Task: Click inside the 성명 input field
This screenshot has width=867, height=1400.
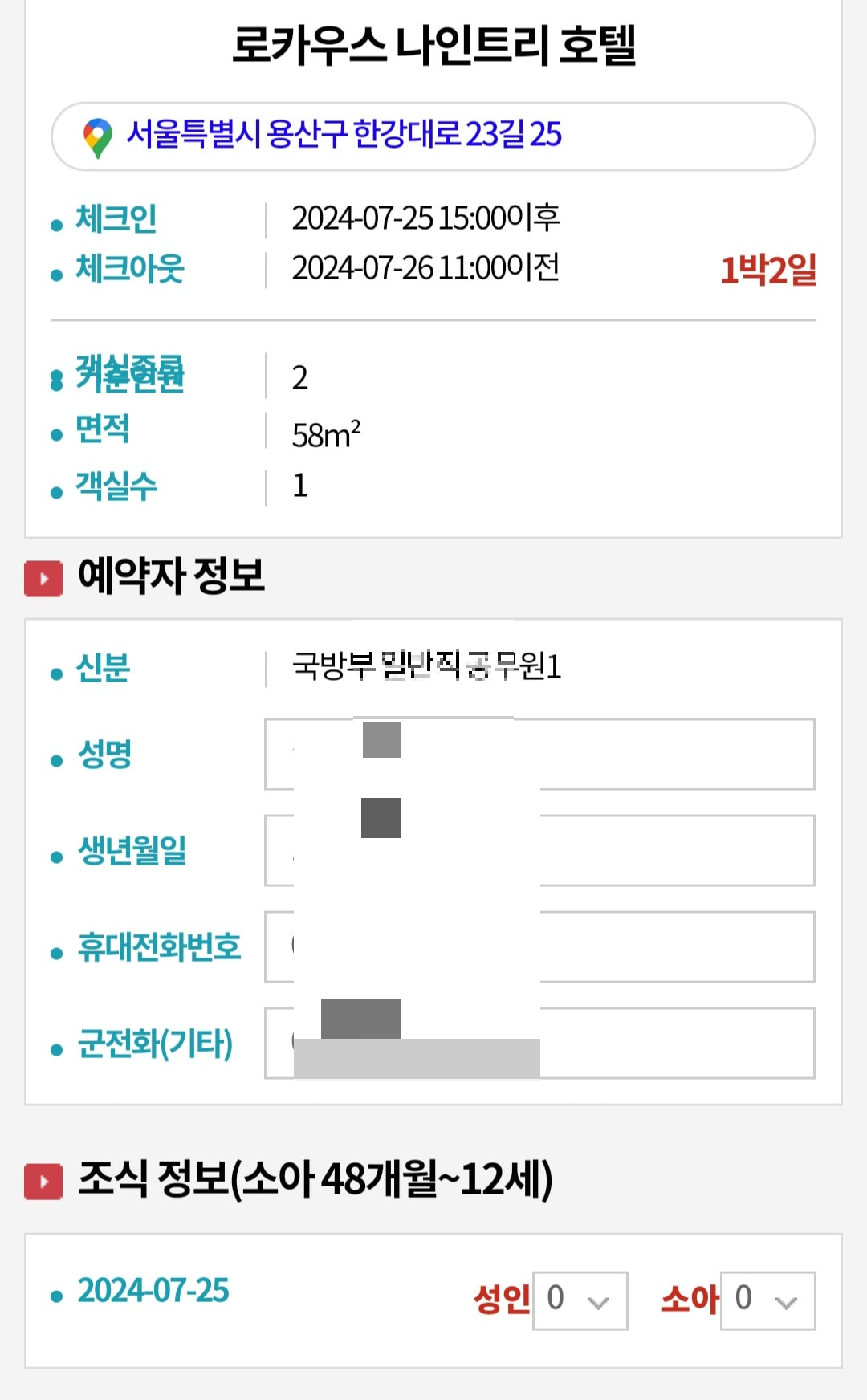Action: (539, 753)
